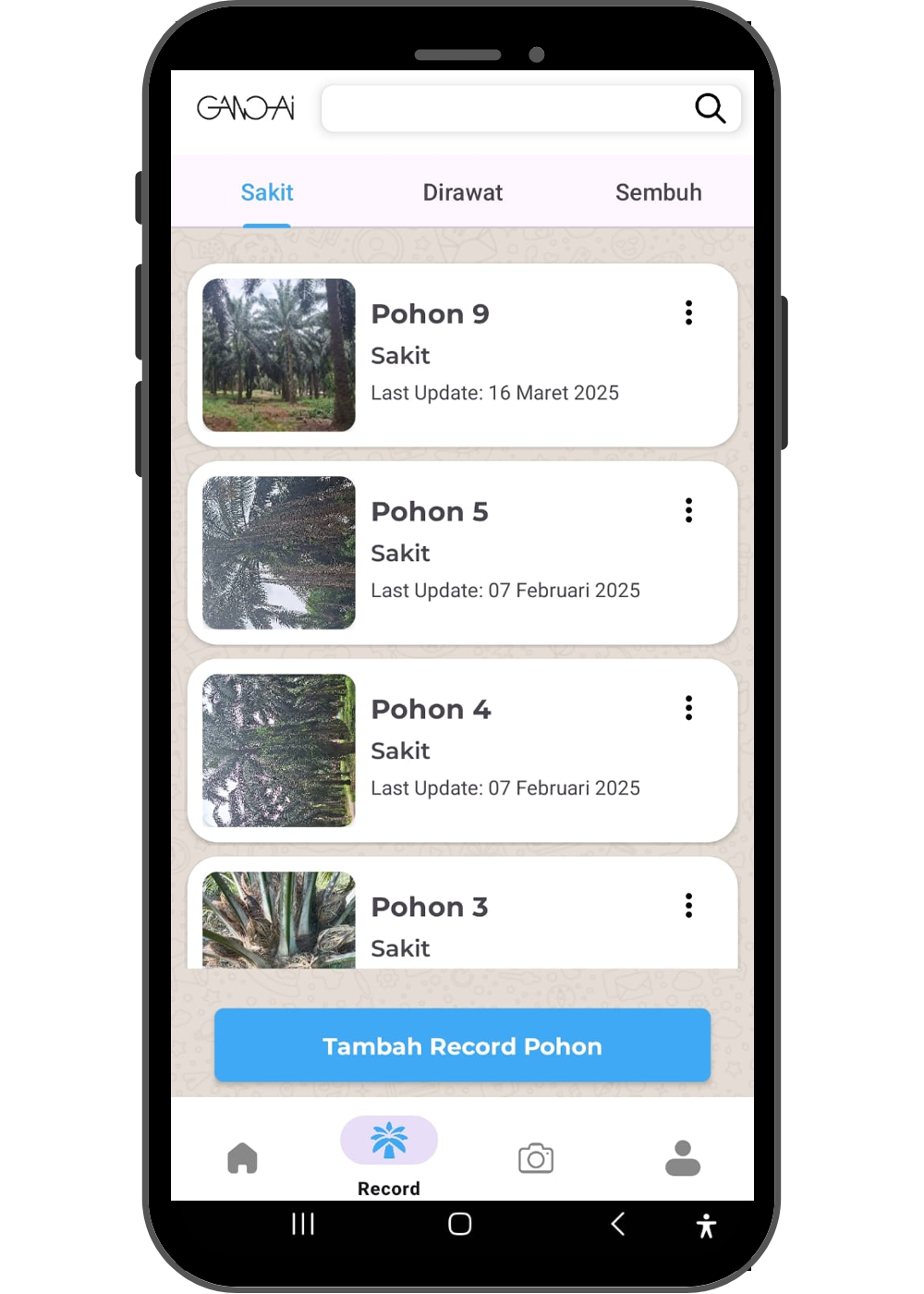Open overflow menu for Pohon 3
The height and width of the screenshot is (1294, 924).
[688, 906]
